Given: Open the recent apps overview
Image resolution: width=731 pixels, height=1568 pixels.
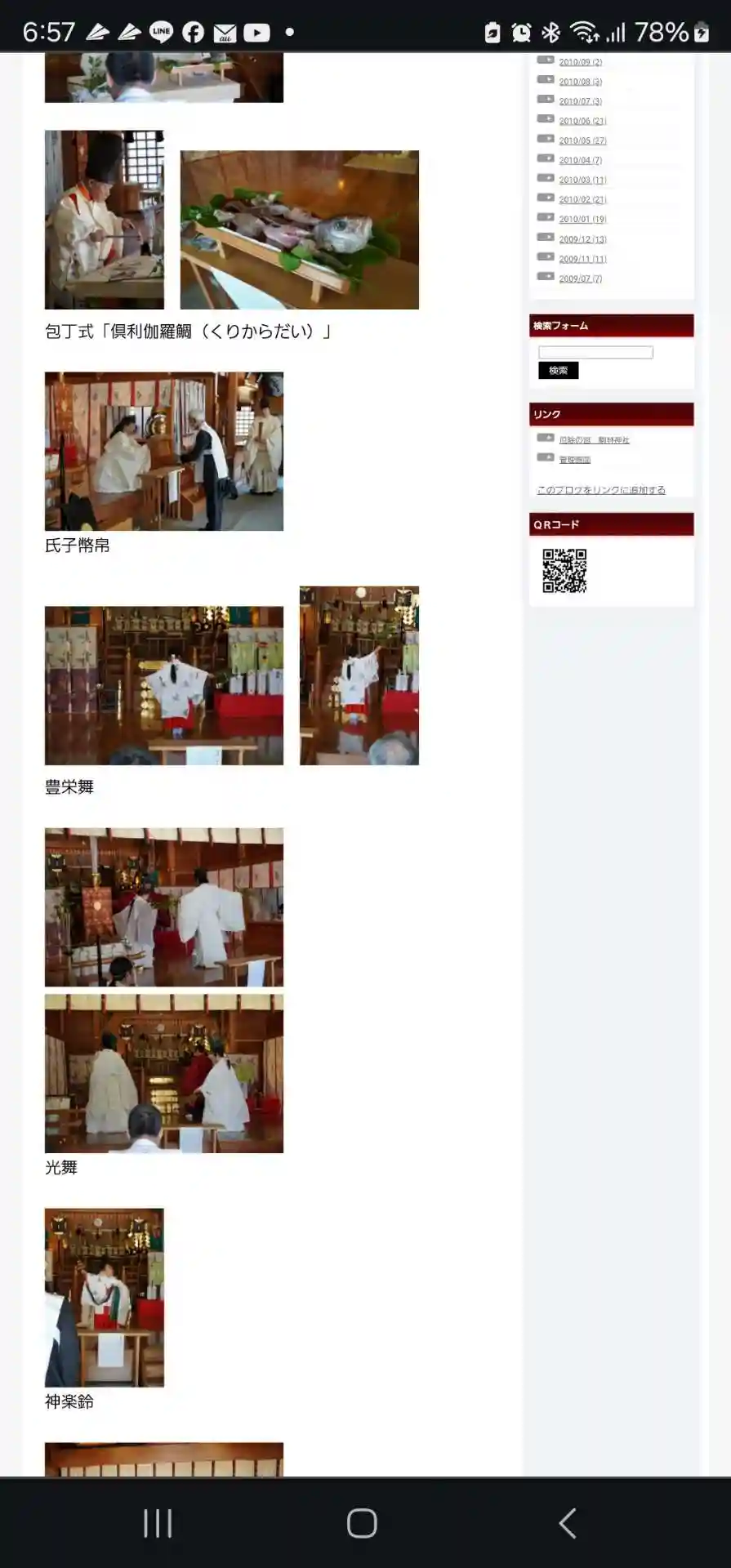Looking at the screenshot, I should [158, 1523].
